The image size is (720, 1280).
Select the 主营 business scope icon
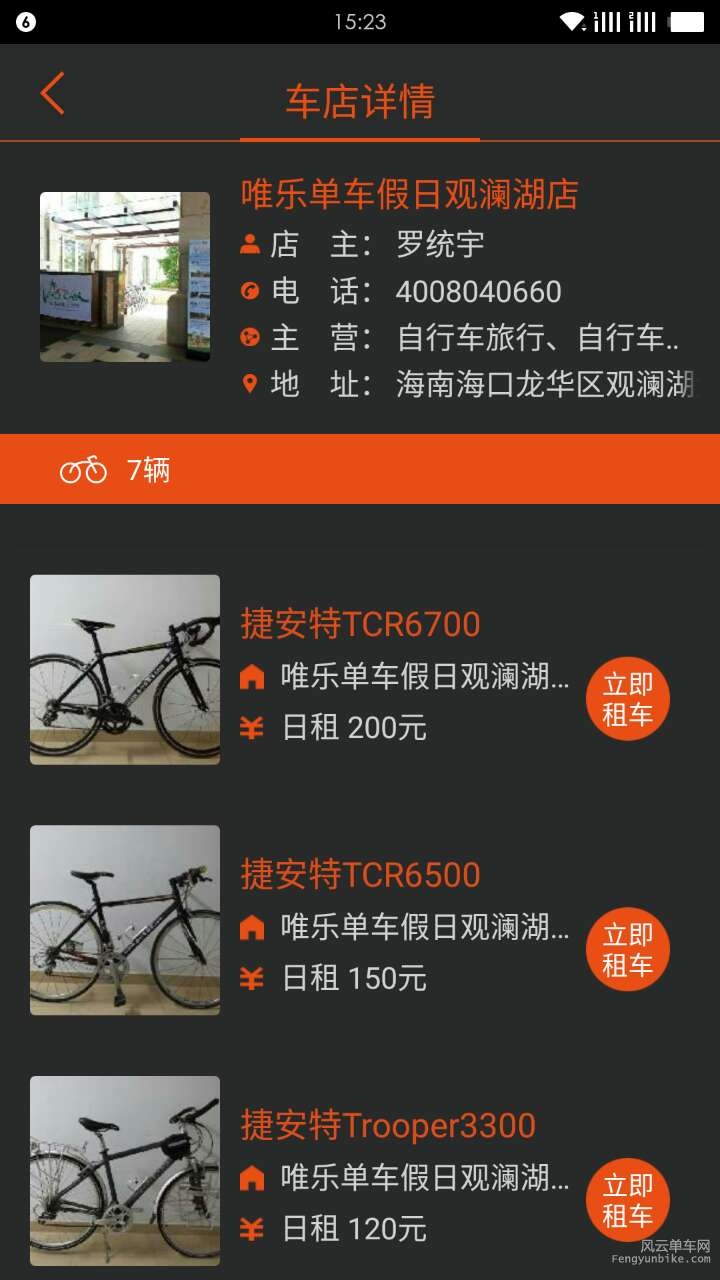point(250,337)
